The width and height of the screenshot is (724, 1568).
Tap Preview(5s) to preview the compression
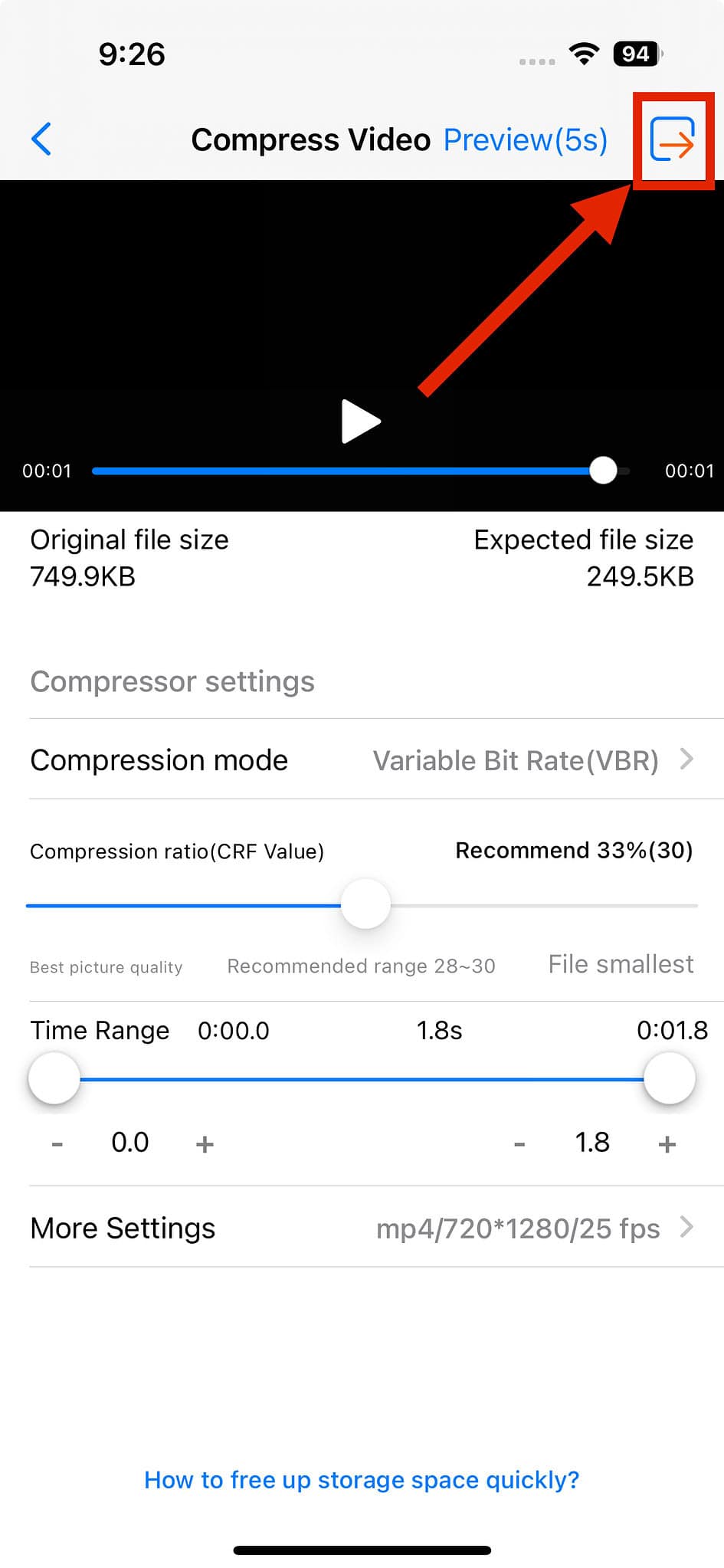pyautogui.click(x=524, y=140)
